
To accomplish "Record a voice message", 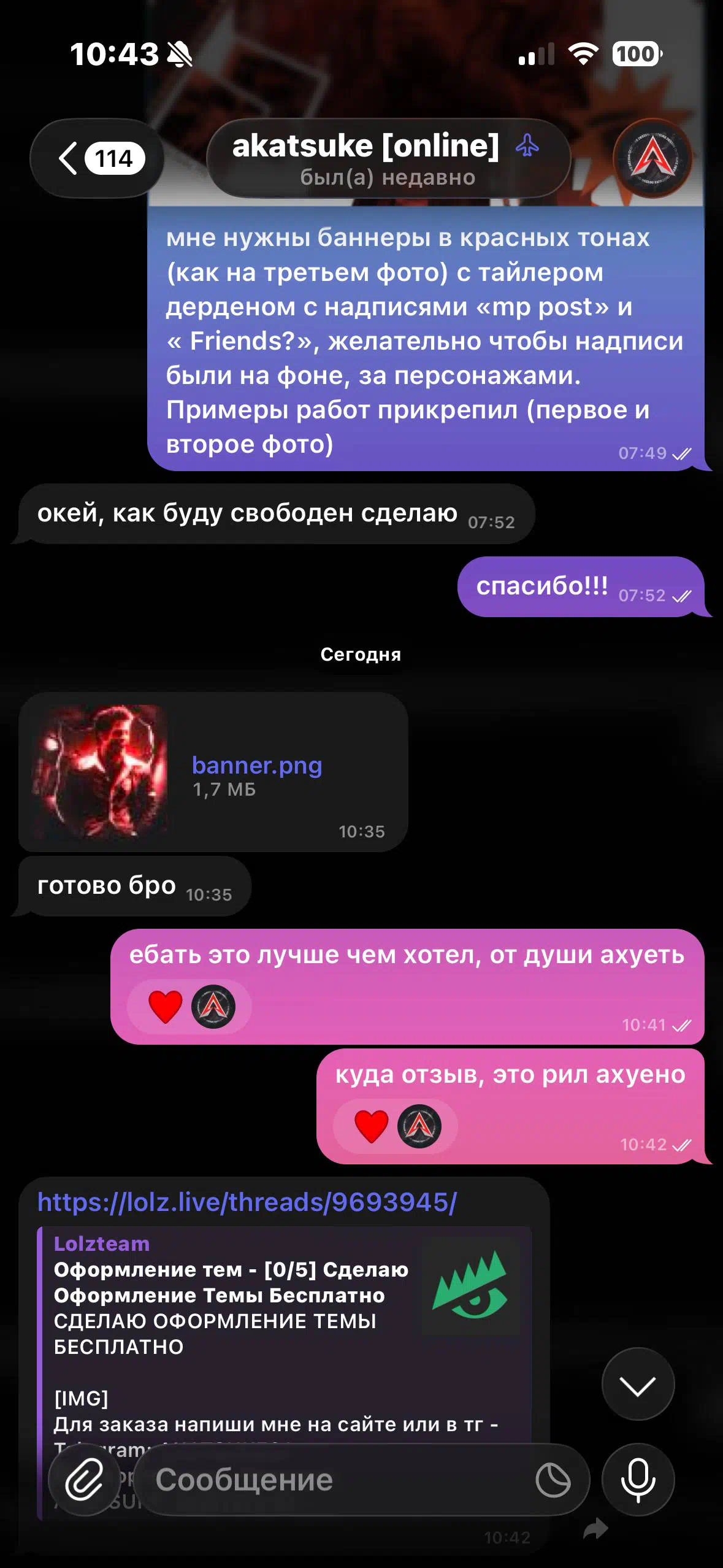I will pos(638,1480).
